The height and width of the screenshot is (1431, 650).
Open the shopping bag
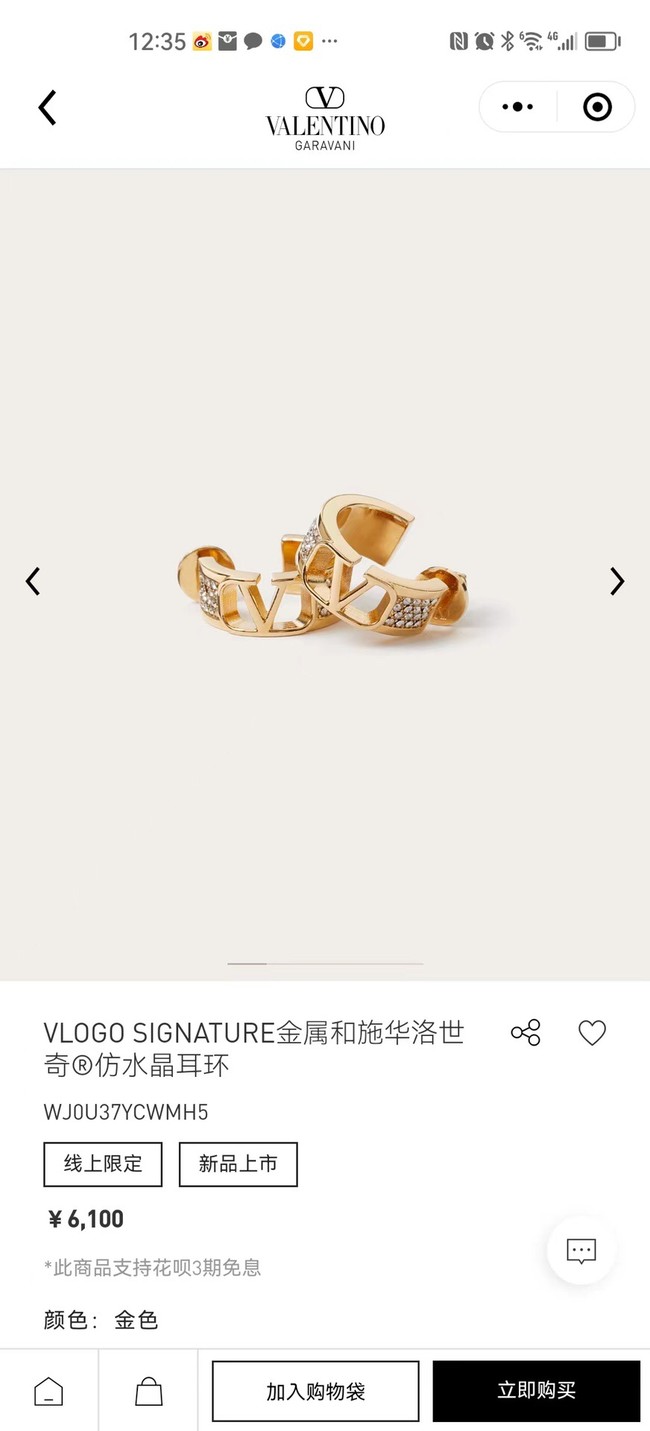149,1391
